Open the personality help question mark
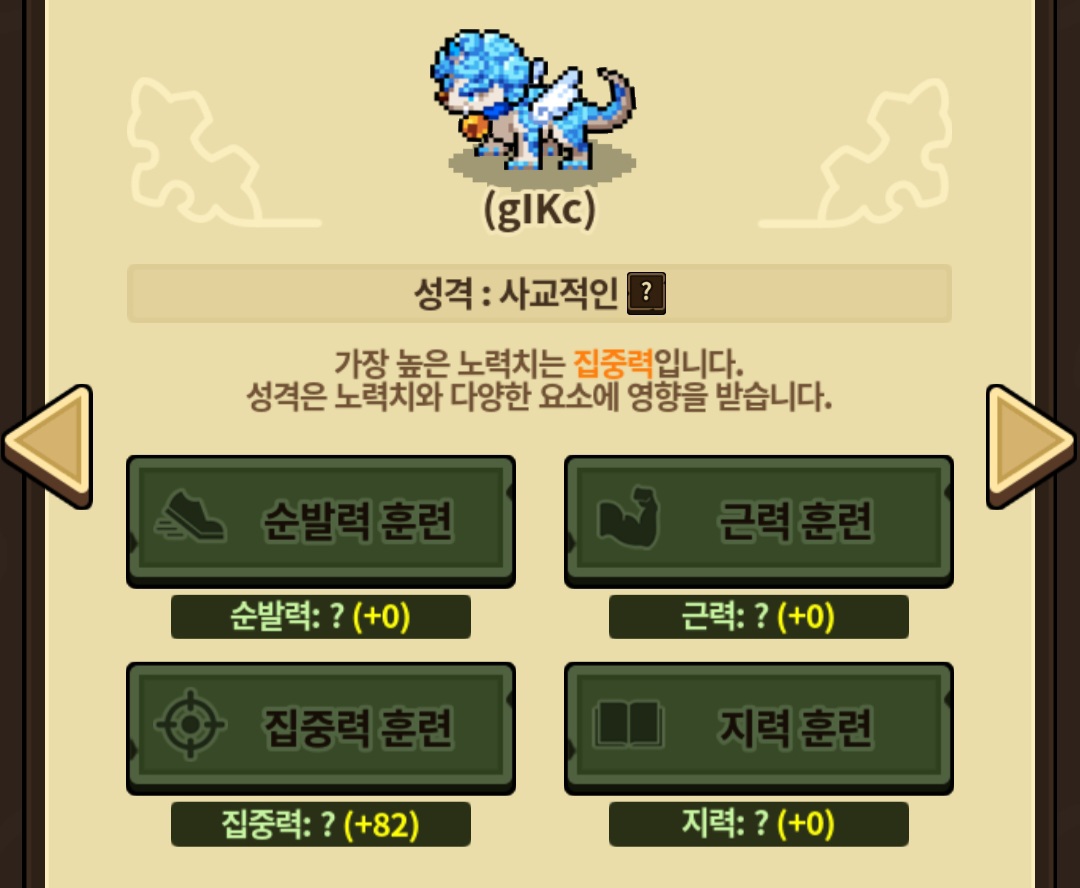The height and width of the screenshot is (888, 1080). click(646, 293)
